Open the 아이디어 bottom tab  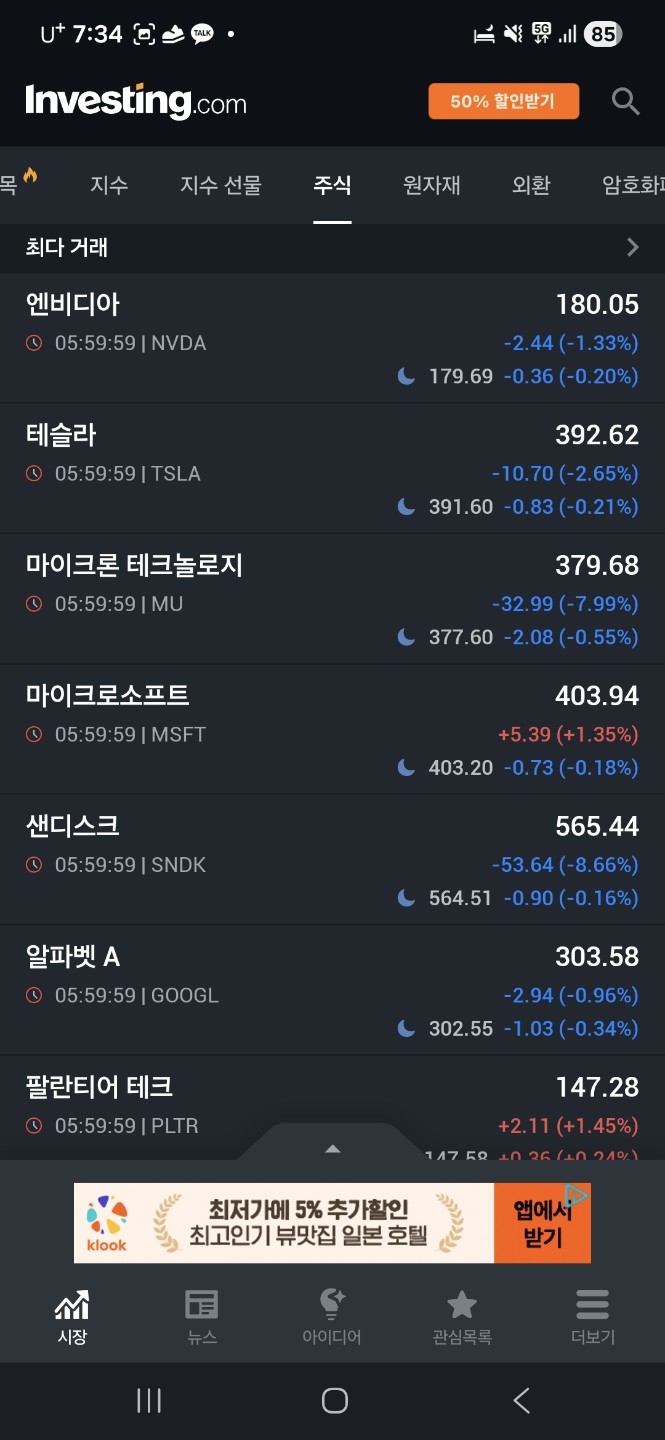(331, 1316)
